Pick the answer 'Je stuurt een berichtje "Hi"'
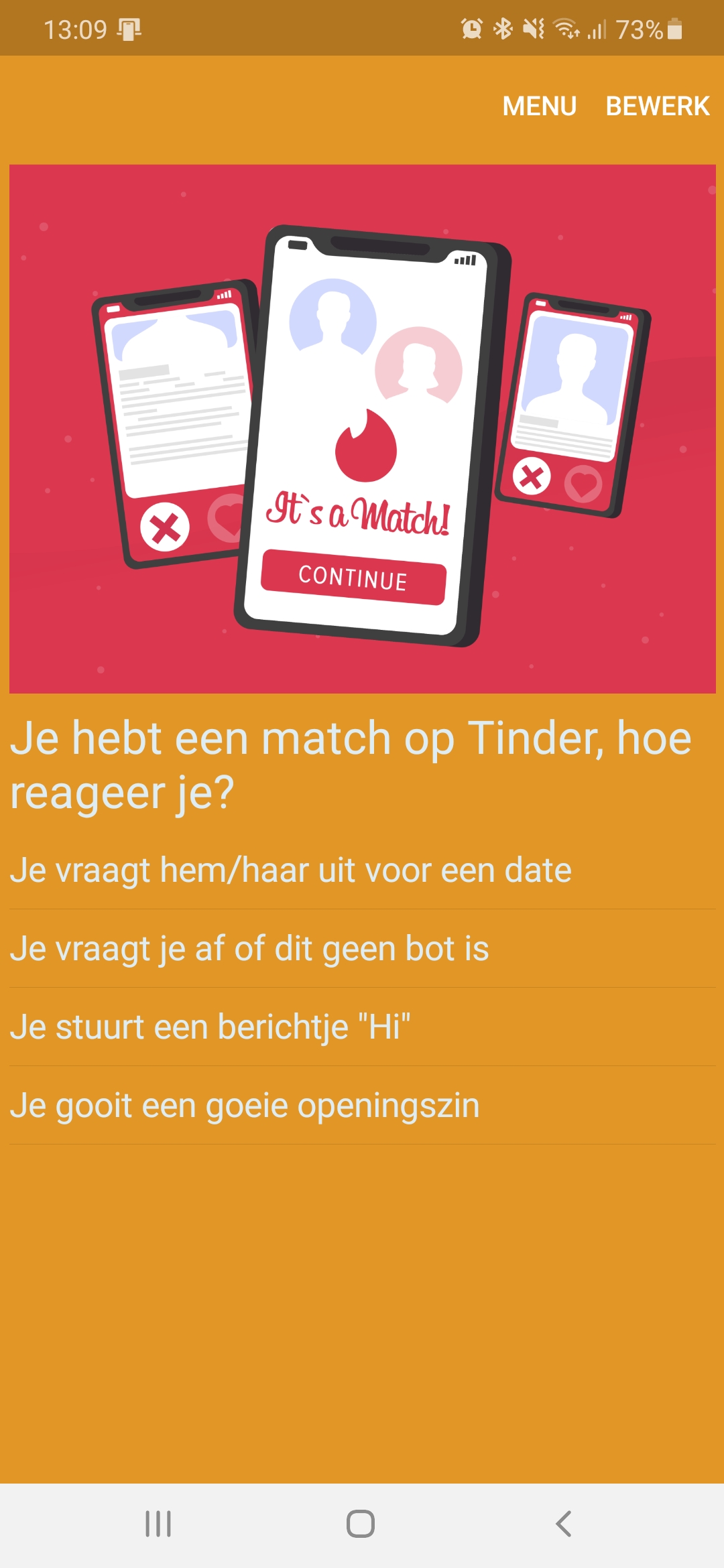Viewport: 724px width, 1568px height. coord(210,1027)
